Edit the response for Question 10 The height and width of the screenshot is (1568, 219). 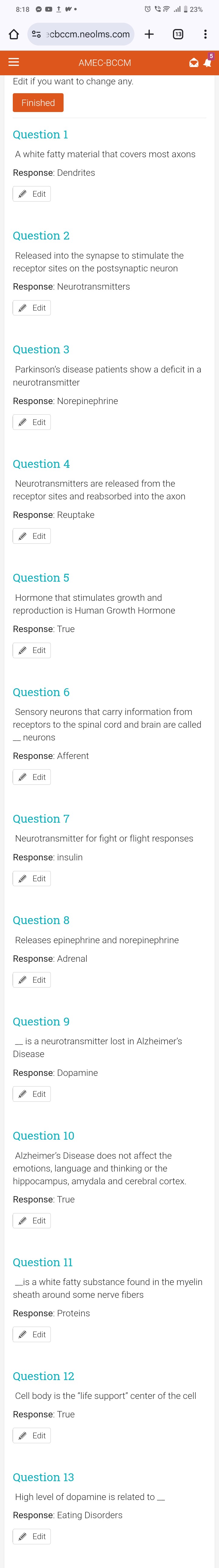[x=32, y=1221]
